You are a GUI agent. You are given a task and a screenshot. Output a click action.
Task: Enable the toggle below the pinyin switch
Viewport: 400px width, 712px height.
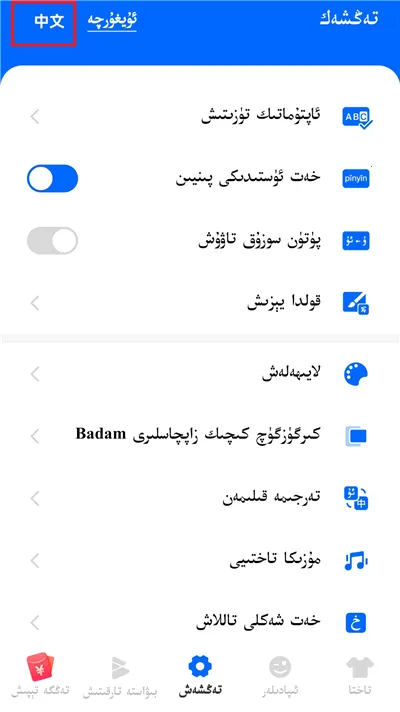point(52,241)
